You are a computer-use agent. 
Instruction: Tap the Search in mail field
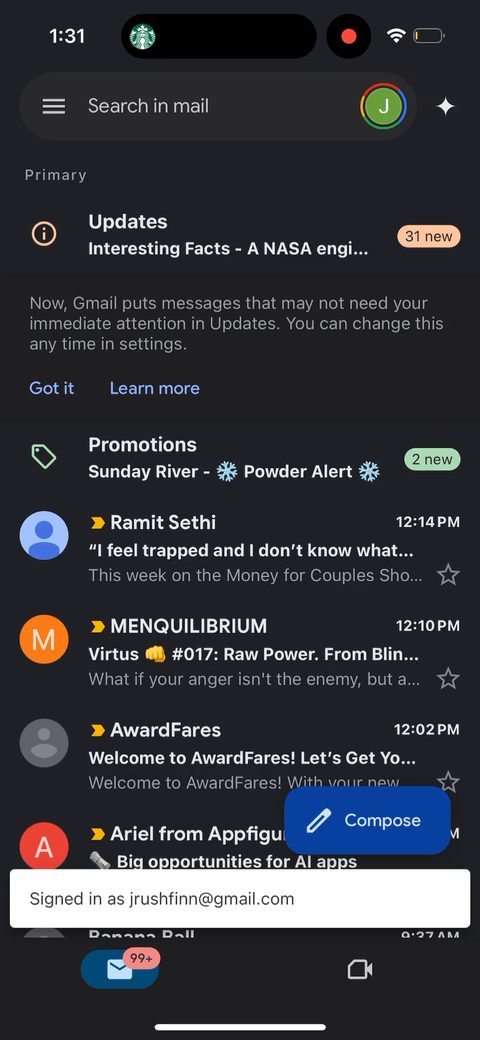[x=219, y=106]
